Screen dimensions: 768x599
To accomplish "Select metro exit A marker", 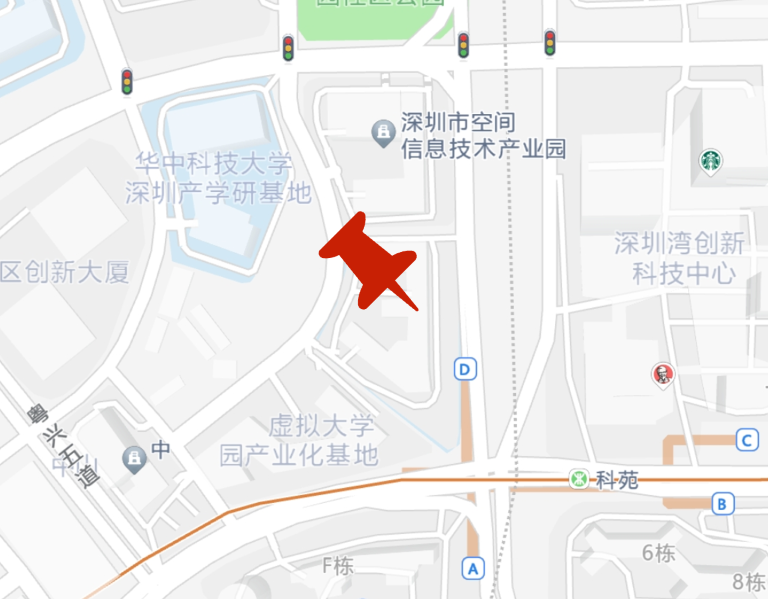I will (474, 568).
